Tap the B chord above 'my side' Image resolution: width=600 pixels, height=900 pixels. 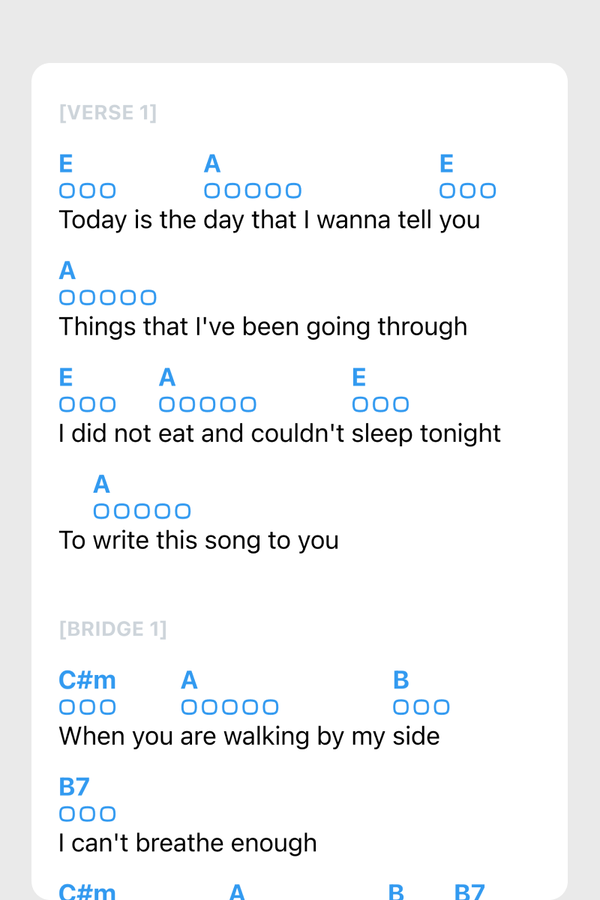[x=401, y=681]
